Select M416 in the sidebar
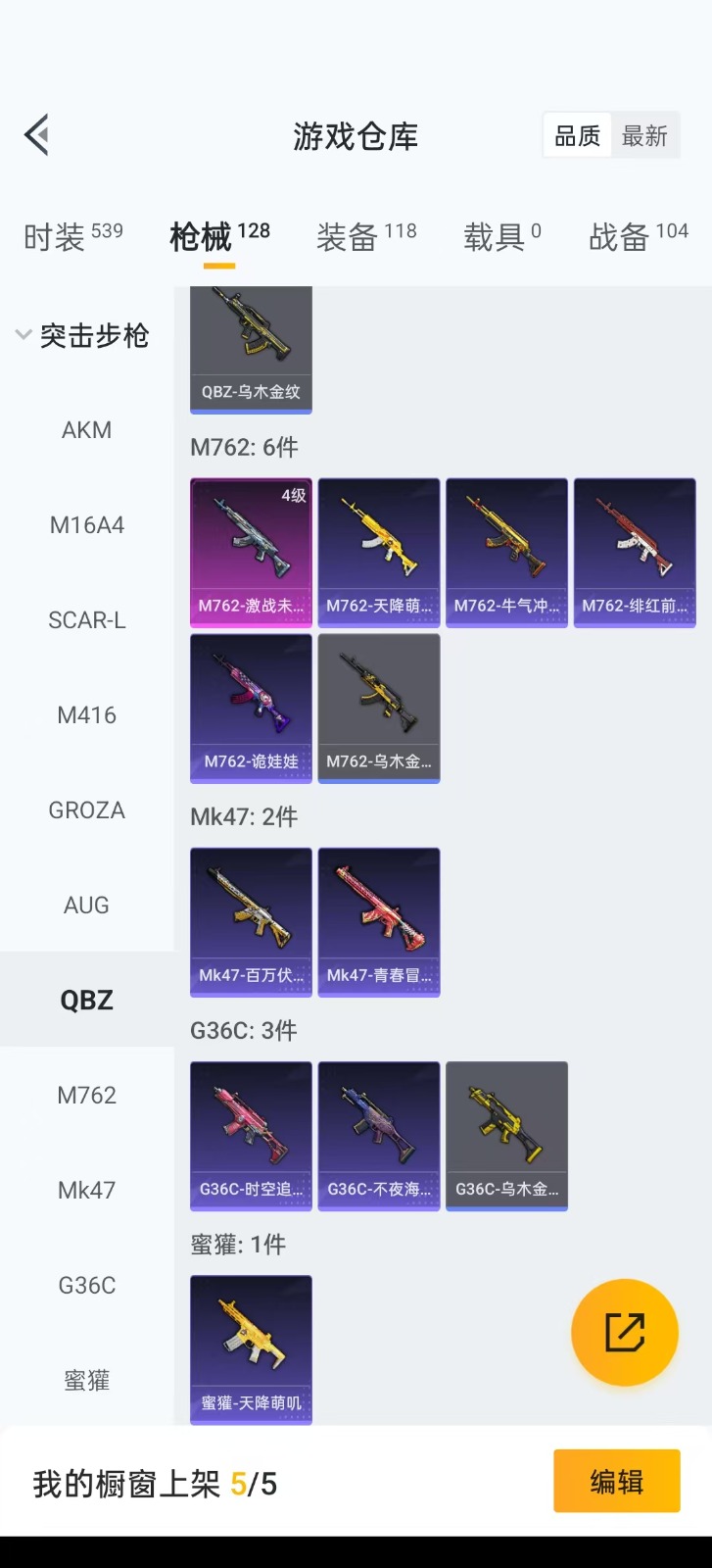The image size is (712, 1568). coord(86,715)
